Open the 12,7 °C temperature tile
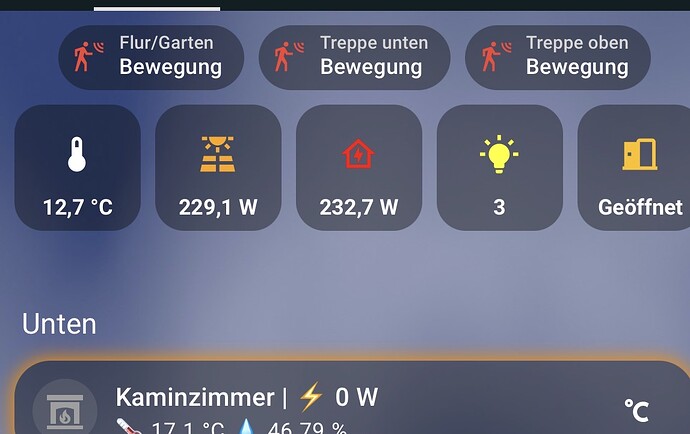 click(x=77, y=168)
